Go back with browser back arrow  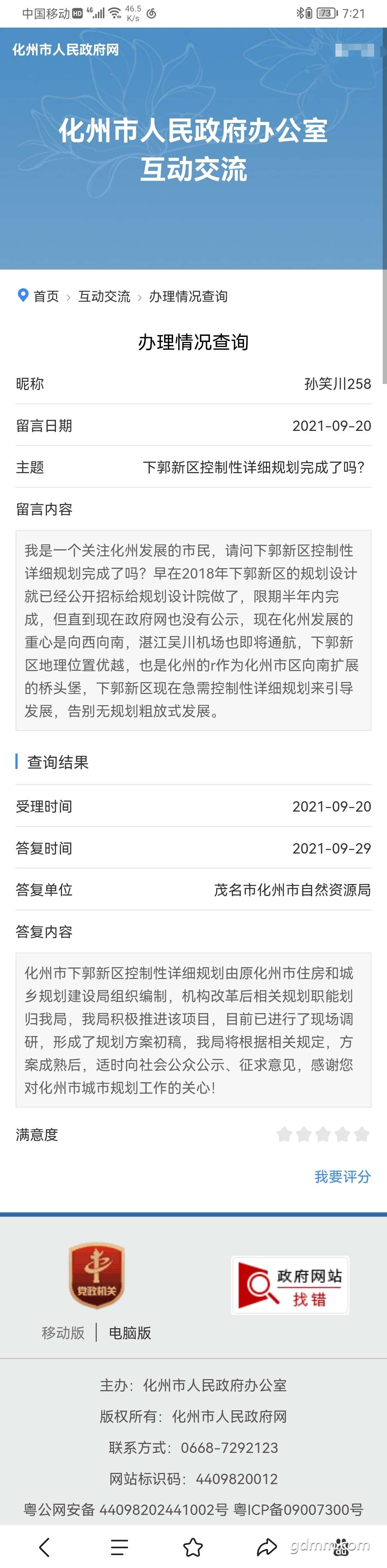click(x=44, y=1547)
